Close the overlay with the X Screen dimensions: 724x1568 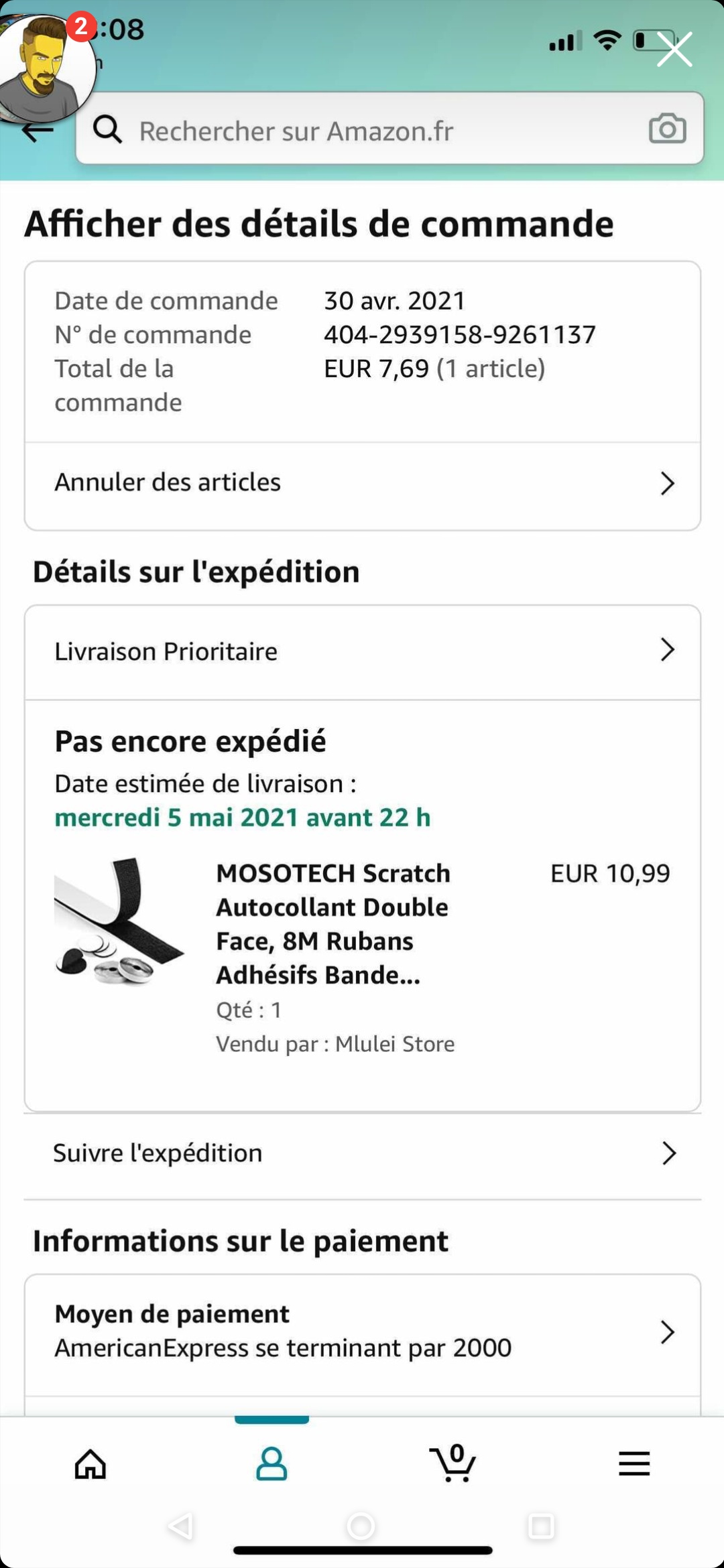pos(674,50)
